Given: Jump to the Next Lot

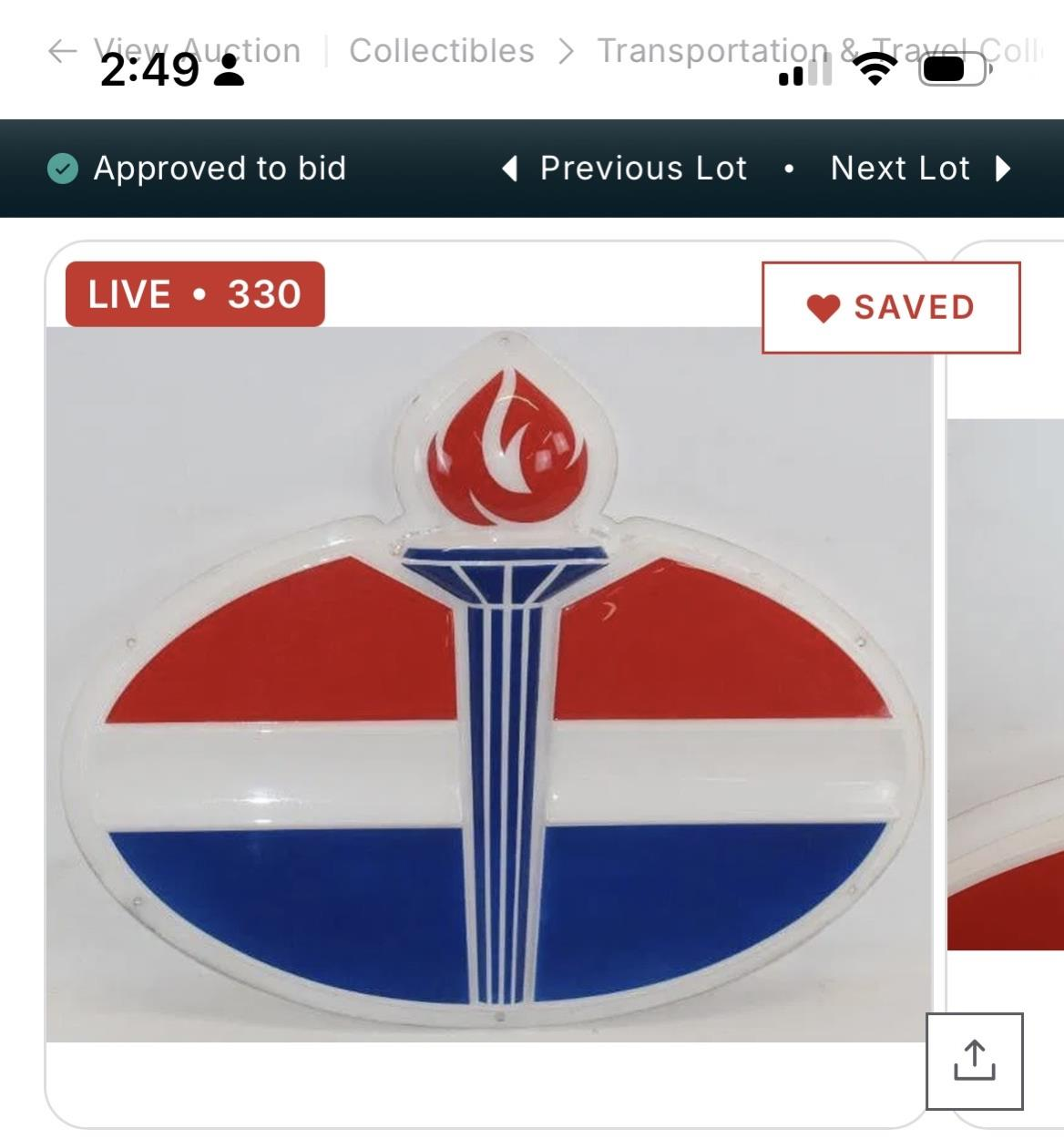Looking at the screenshot, I should point(920,169).
